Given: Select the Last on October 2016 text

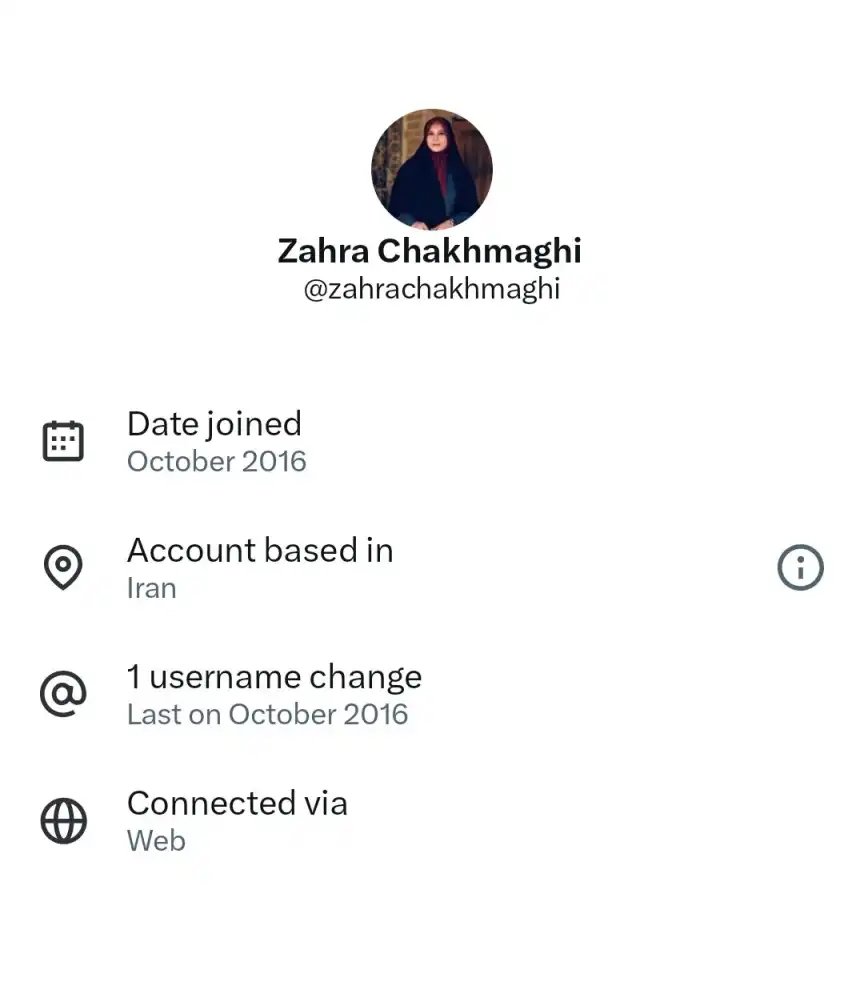Looking at the screenshot, I should tap(267, 715).
